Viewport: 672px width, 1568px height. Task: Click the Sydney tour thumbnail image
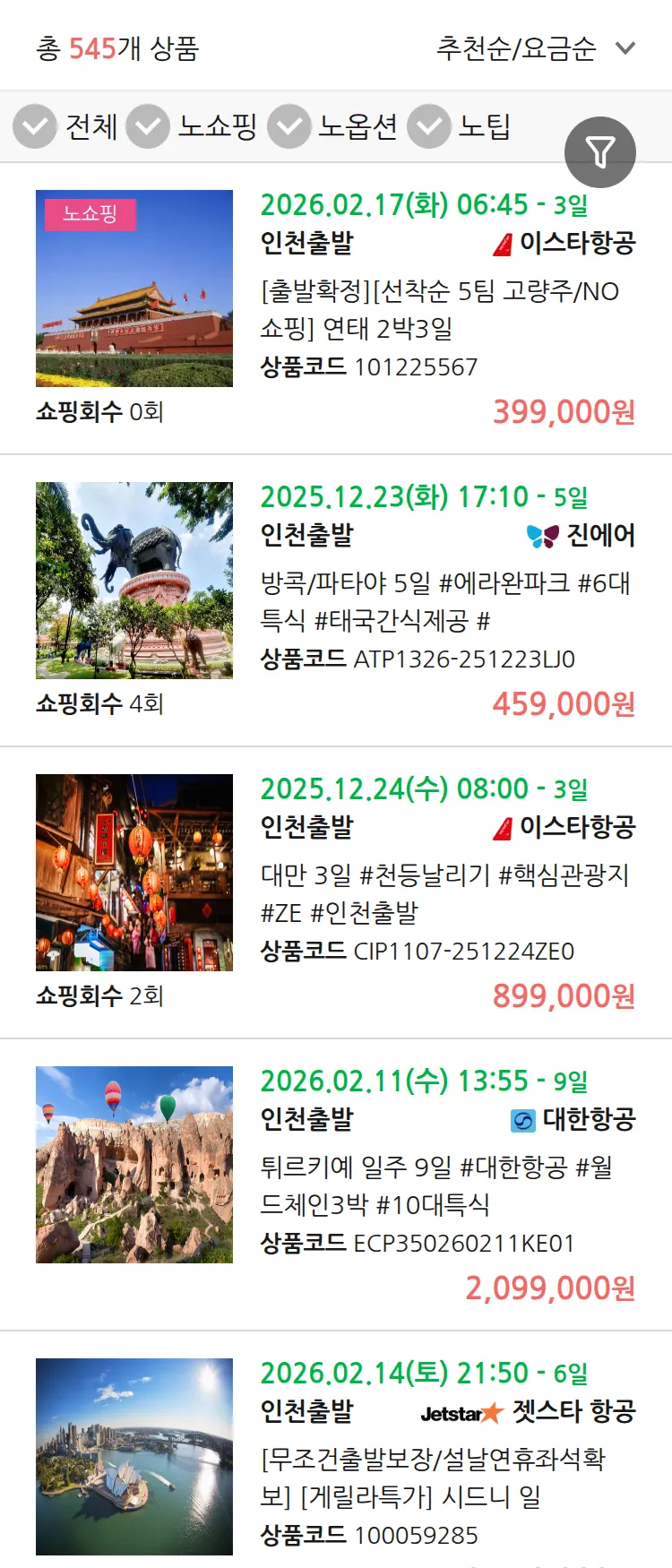pyautogui.click(x=134, y=1453)
